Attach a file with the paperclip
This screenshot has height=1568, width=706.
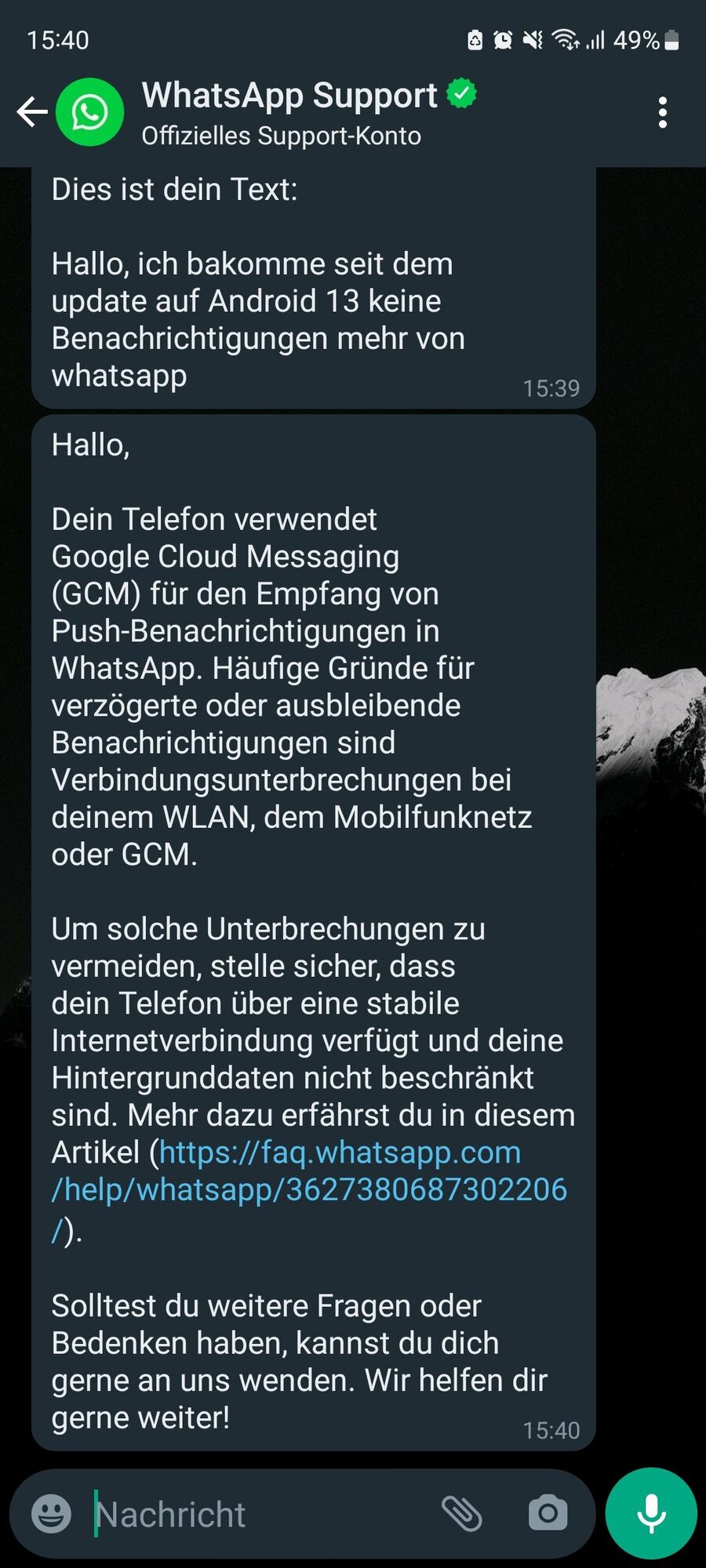coord(462,1514)
